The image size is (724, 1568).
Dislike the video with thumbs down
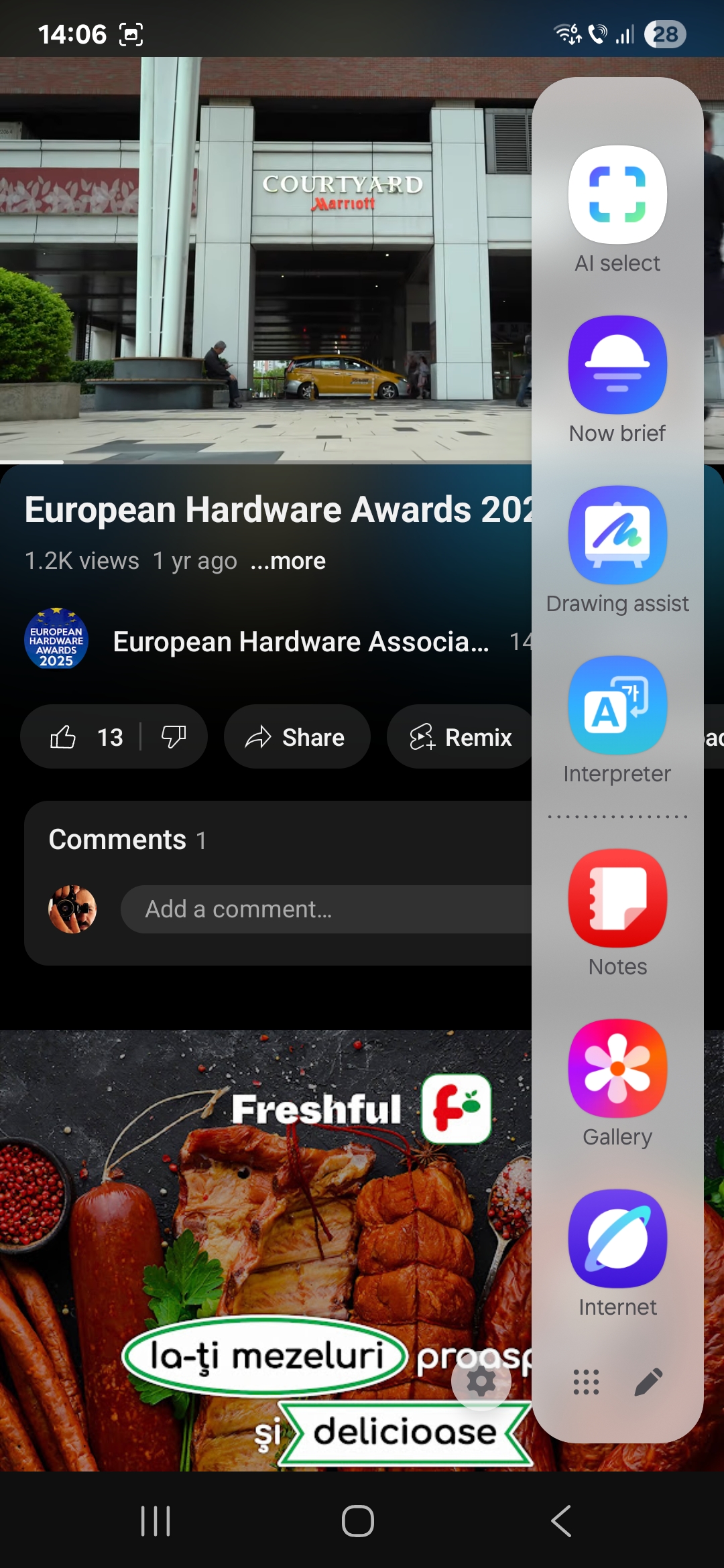[174, 737]
